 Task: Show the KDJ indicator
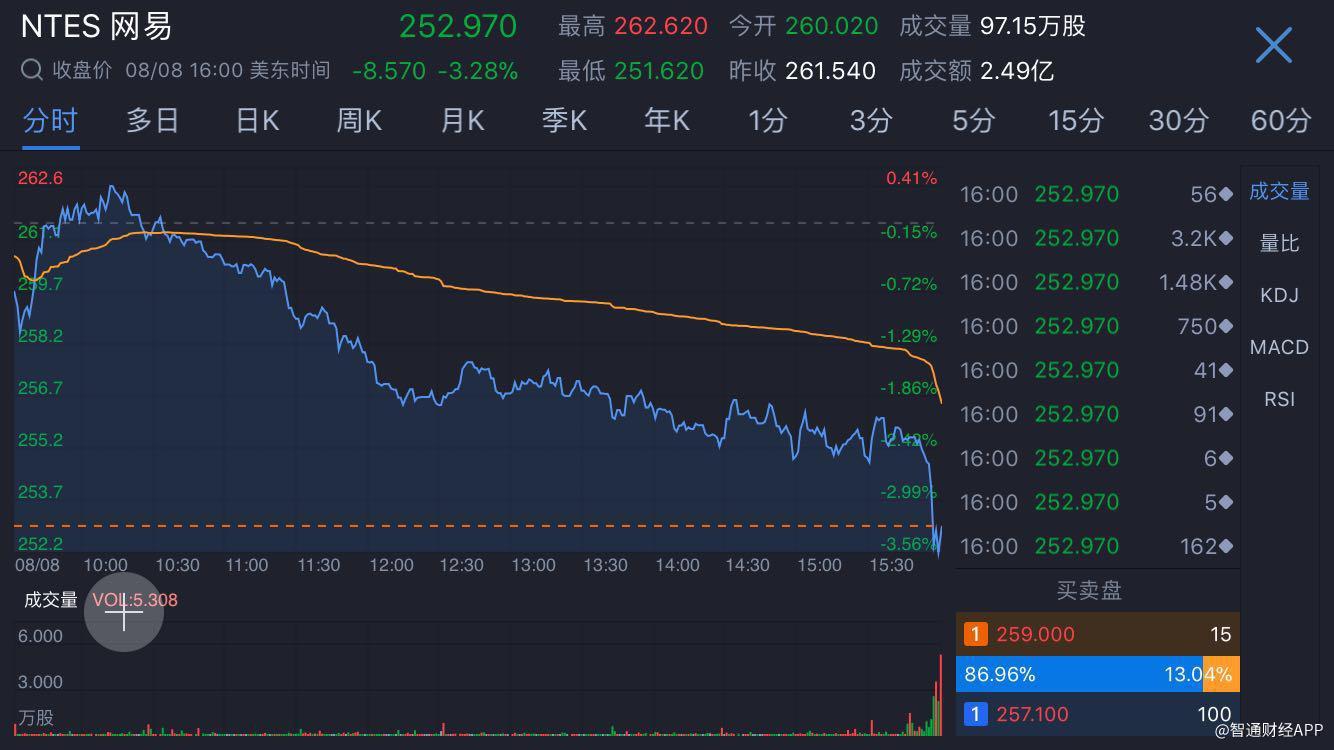[x=1279, y=295]
